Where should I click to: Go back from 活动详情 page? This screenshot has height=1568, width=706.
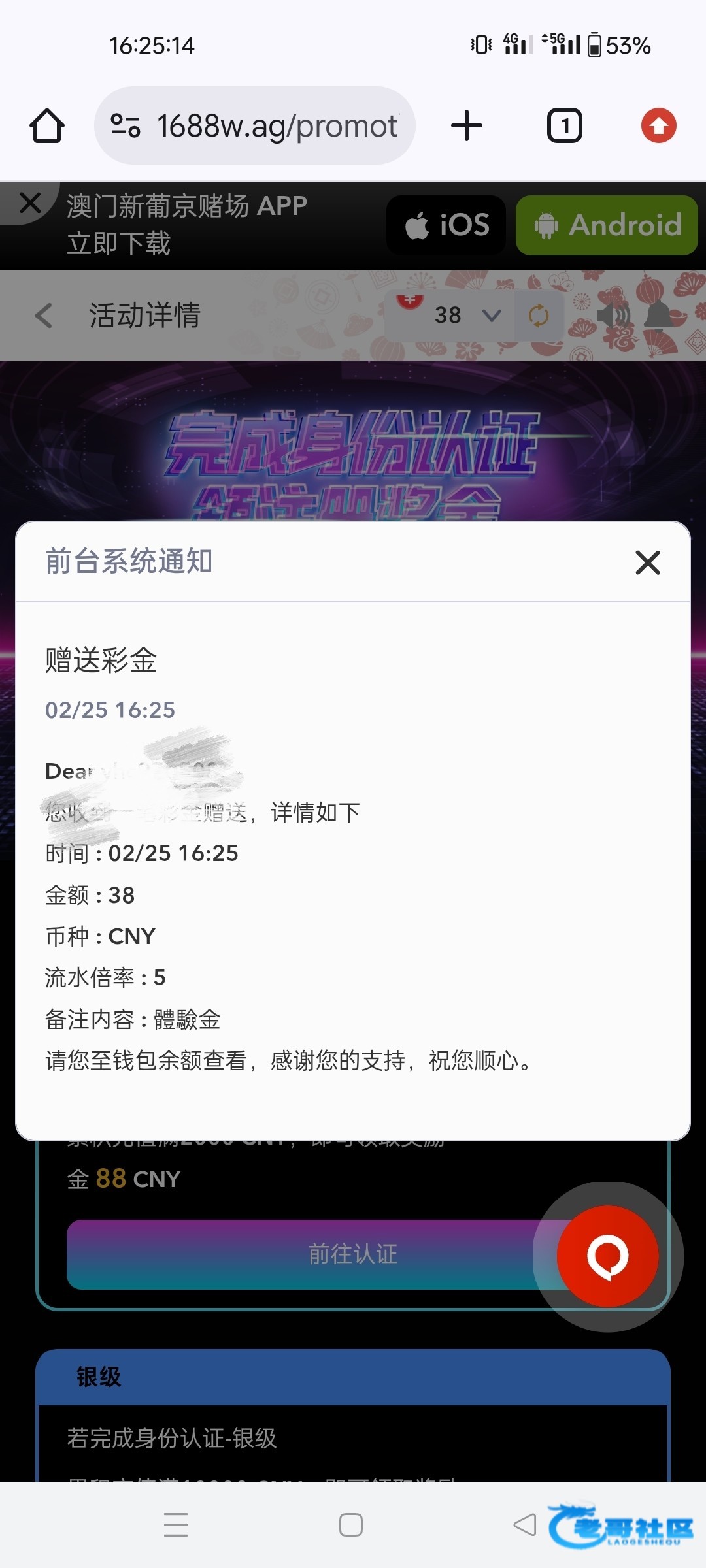point(44,316)
